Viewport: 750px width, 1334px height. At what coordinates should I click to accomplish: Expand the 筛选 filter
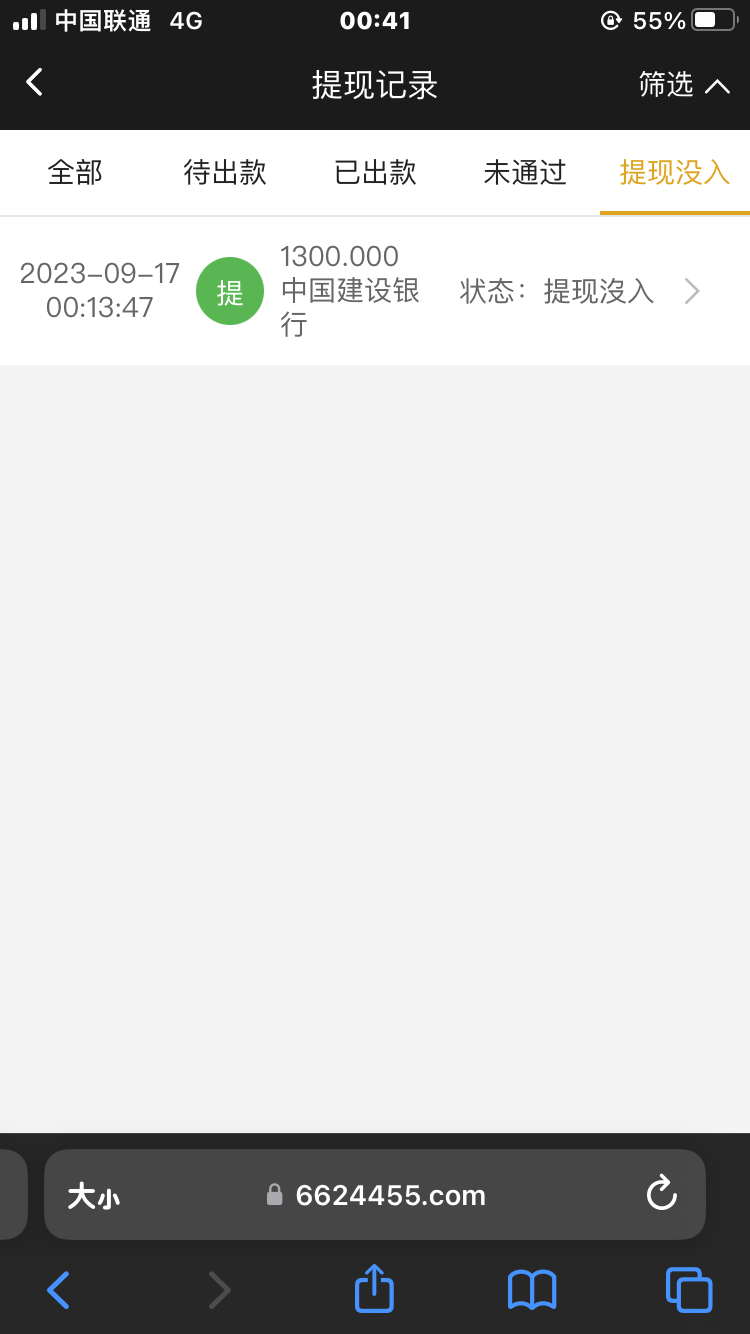684,85
